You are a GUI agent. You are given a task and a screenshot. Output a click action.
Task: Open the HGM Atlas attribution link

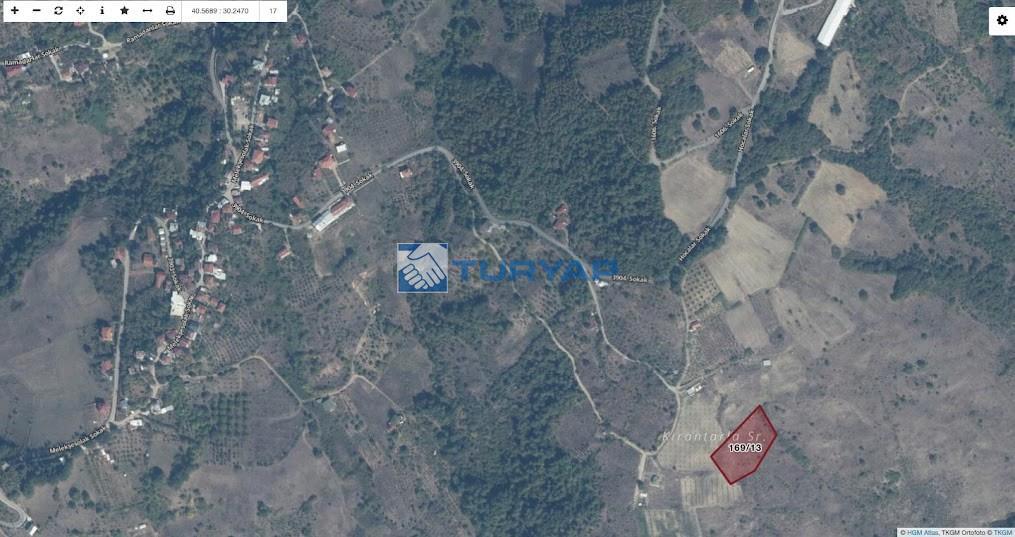tap(922, 532)
